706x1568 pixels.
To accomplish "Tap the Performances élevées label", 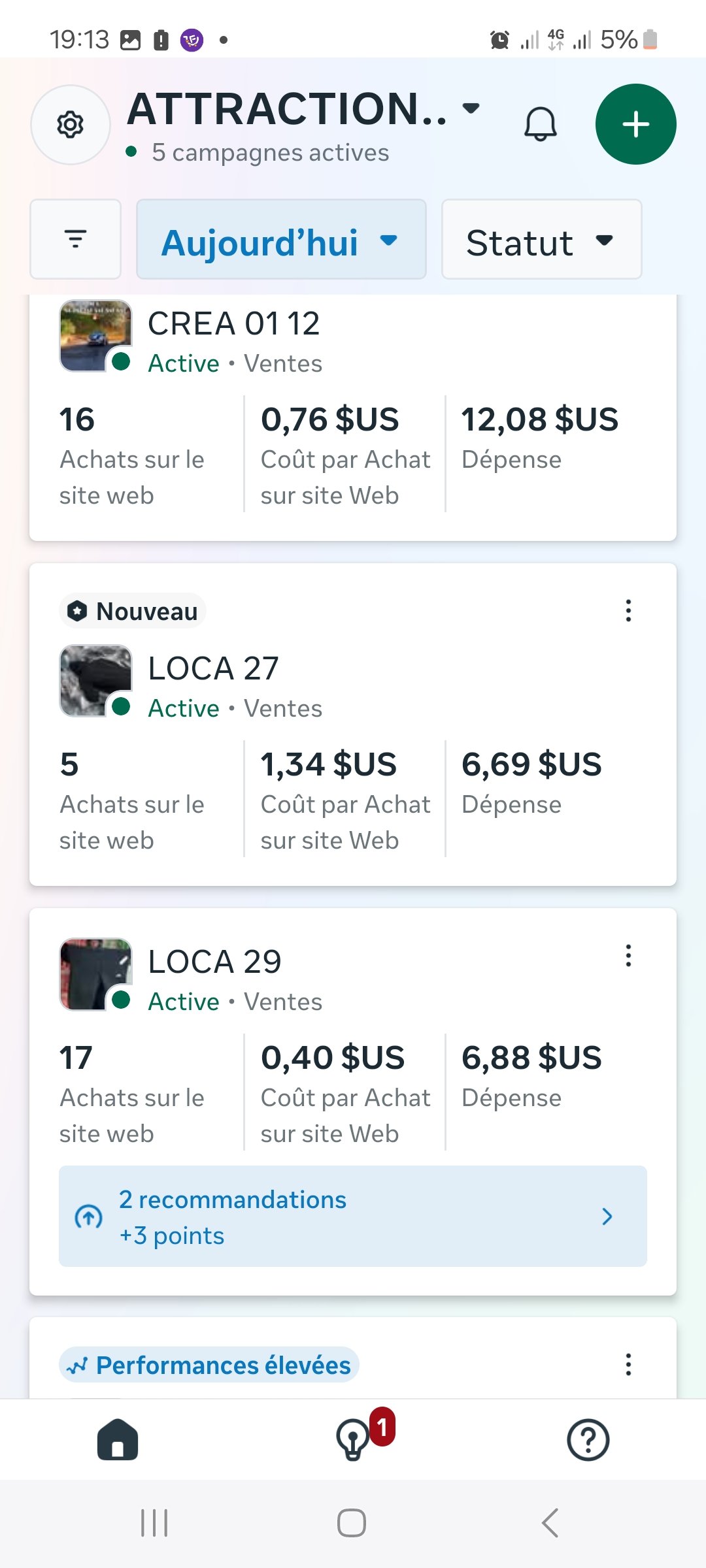I will coord(210,1364).
